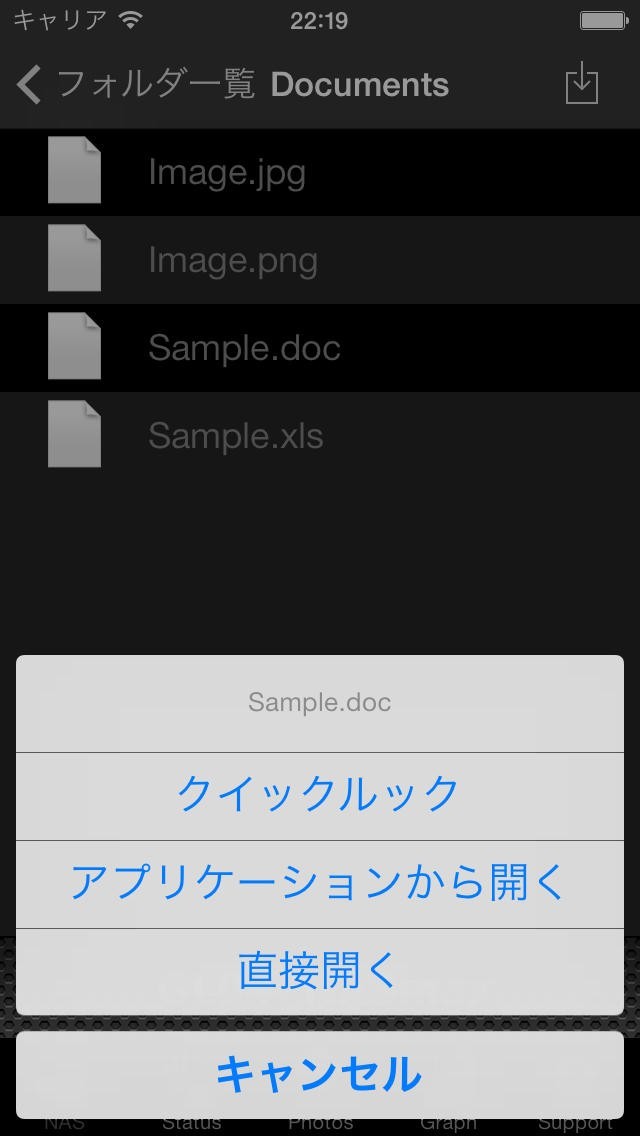Choose クイックルック for Sample.doc

319,795
